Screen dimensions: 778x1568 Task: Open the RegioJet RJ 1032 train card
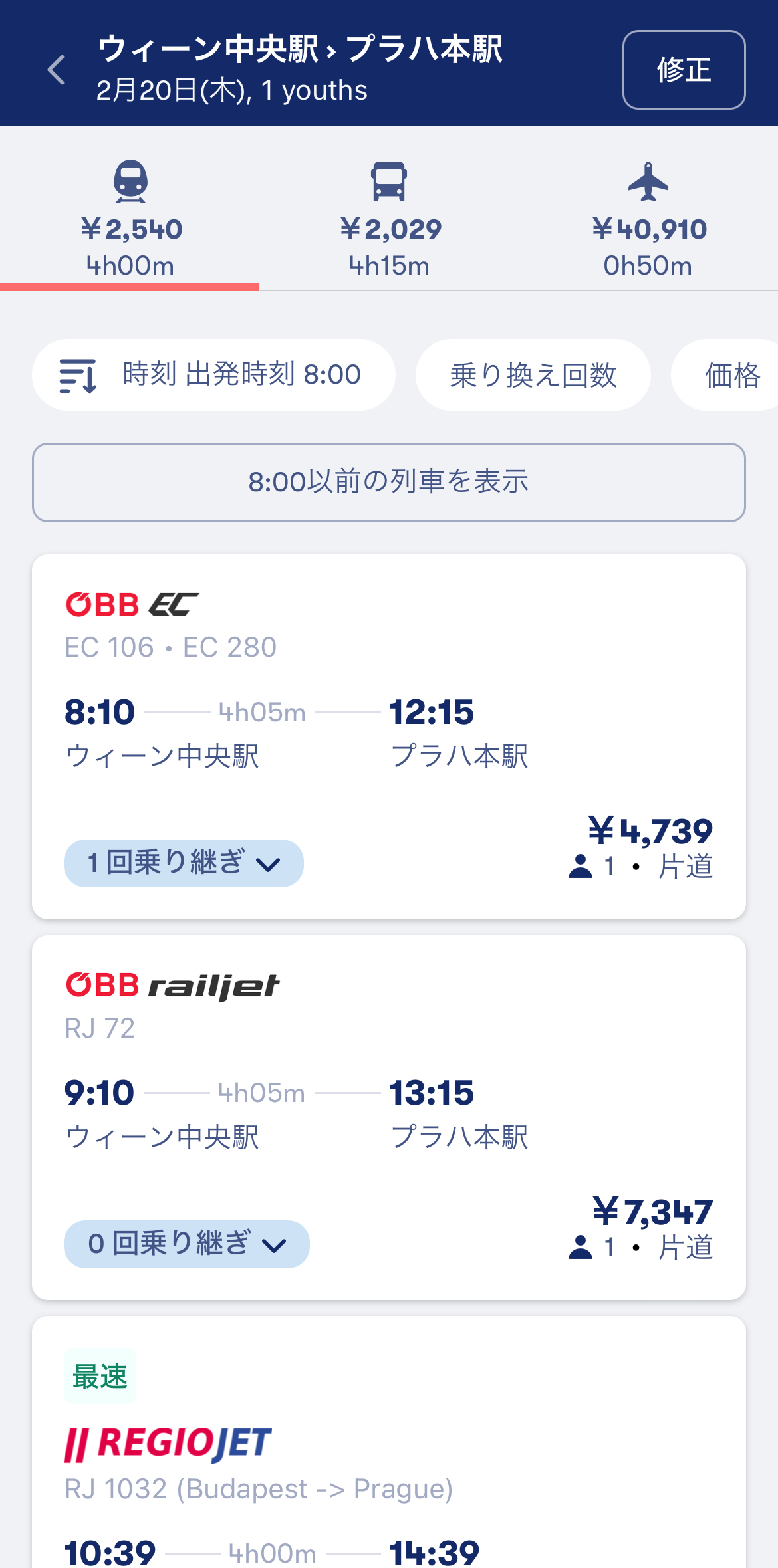[389, 1442]
